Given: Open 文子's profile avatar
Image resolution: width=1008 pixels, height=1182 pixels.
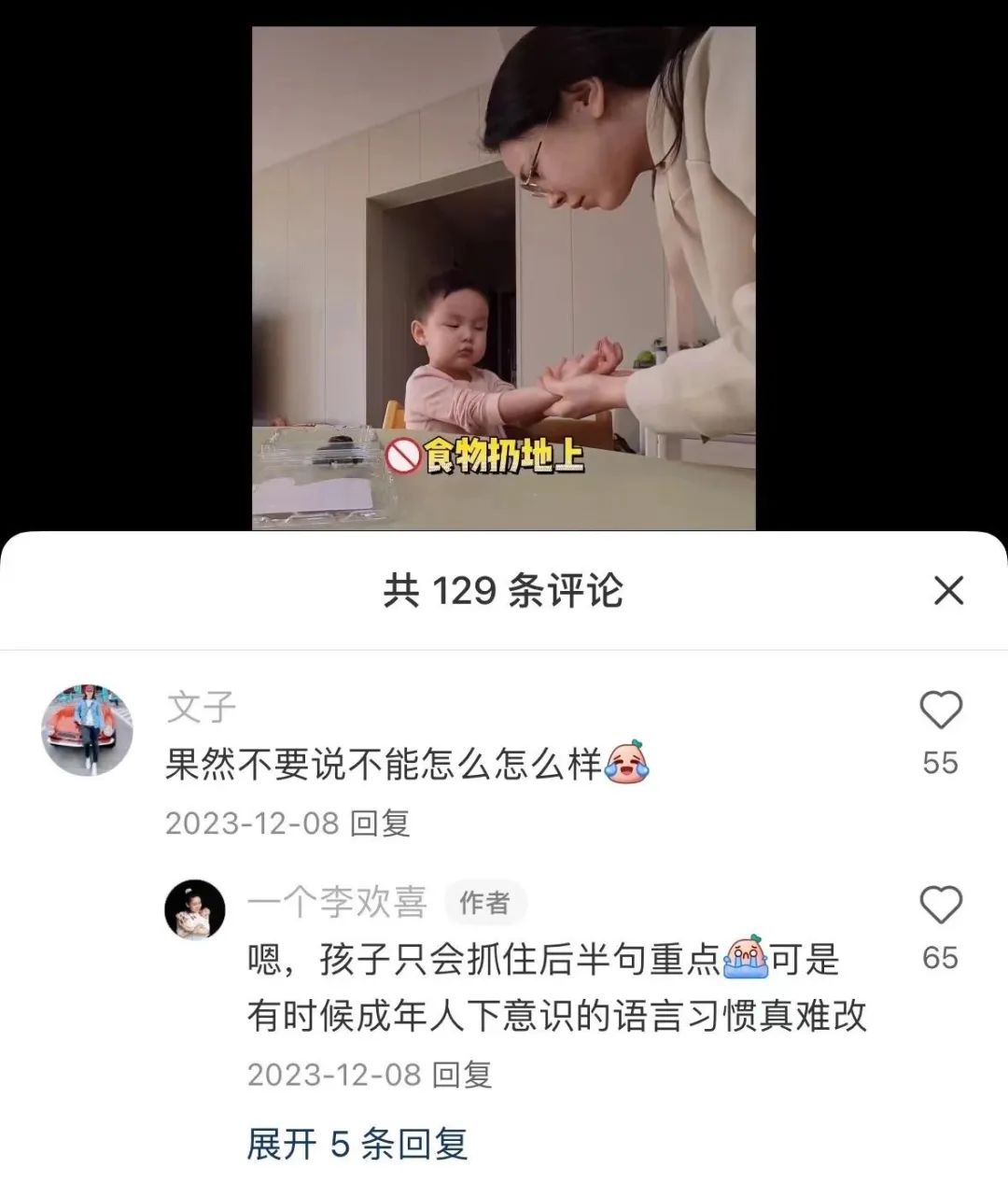Looking at the screenshot, I should coord(88,729).
